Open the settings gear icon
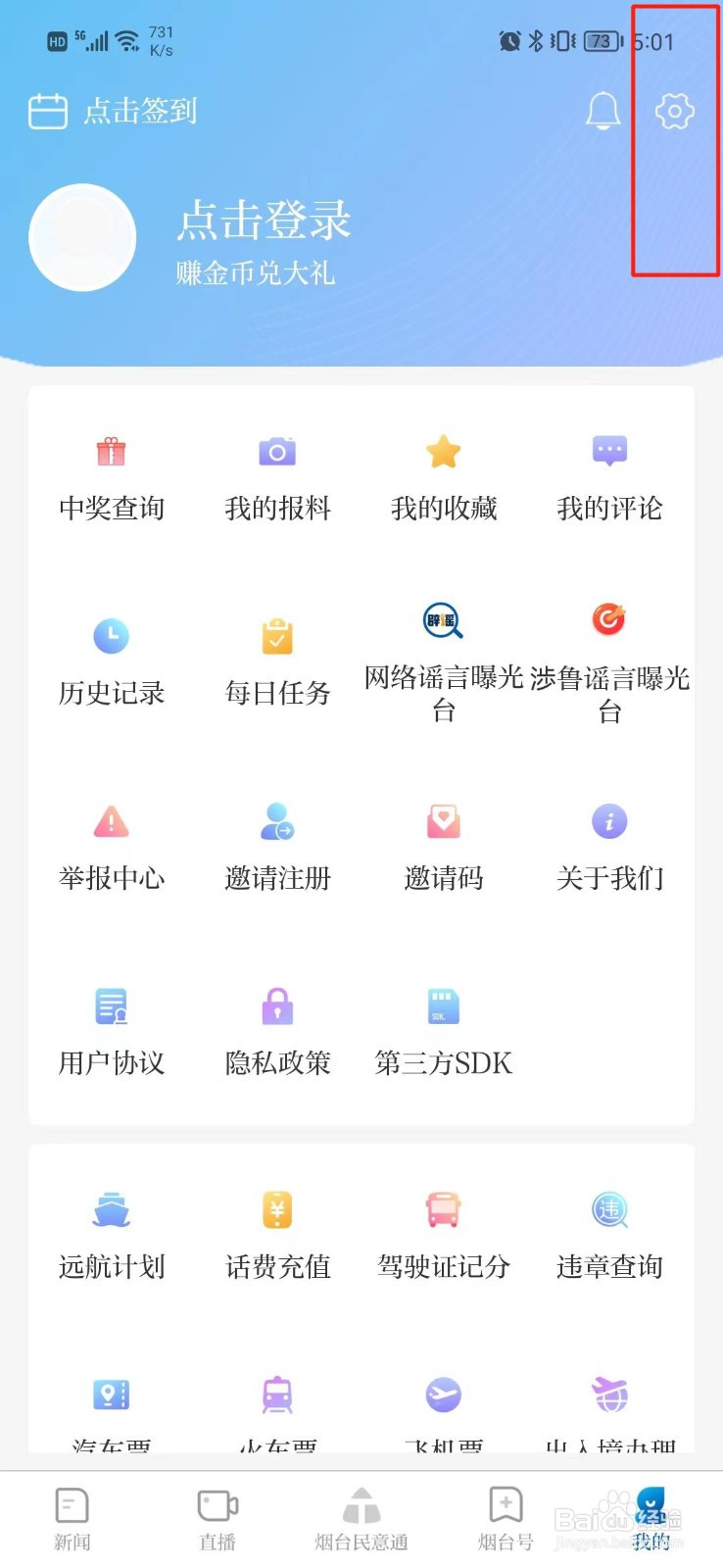Screen dimensions: 723x1568 point(674,111)
